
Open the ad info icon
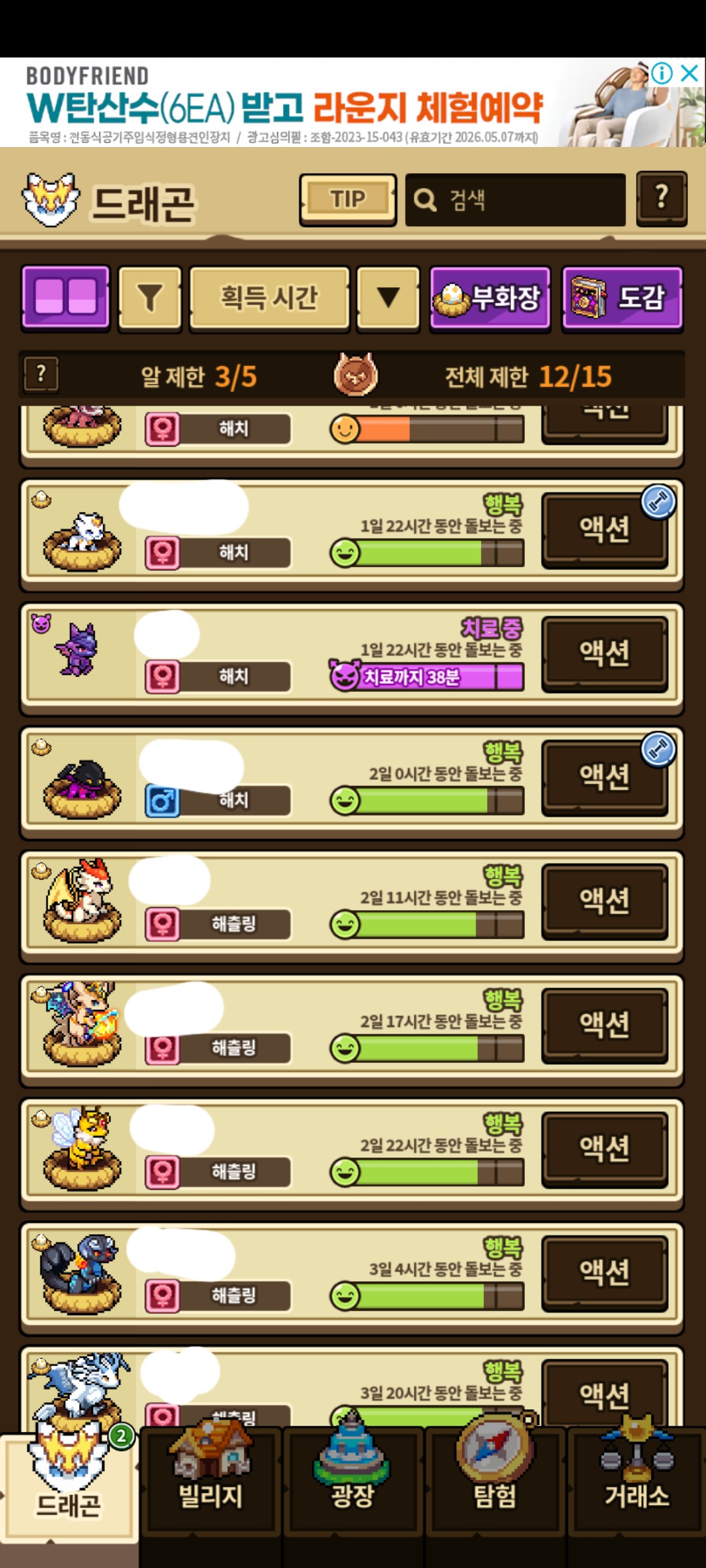point(662,73)
